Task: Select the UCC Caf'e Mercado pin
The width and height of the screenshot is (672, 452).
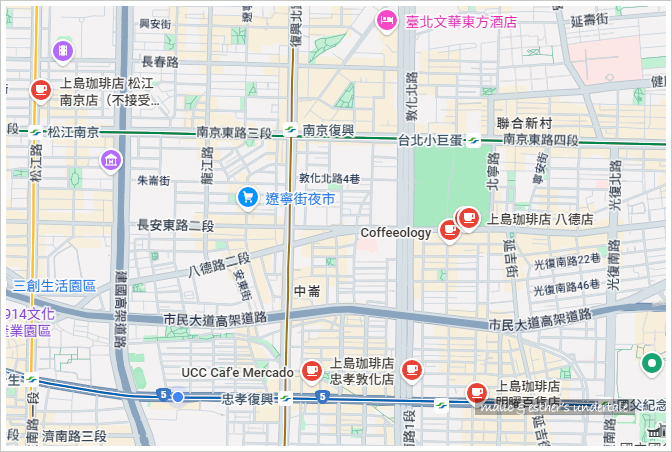Action: (311, 371)
